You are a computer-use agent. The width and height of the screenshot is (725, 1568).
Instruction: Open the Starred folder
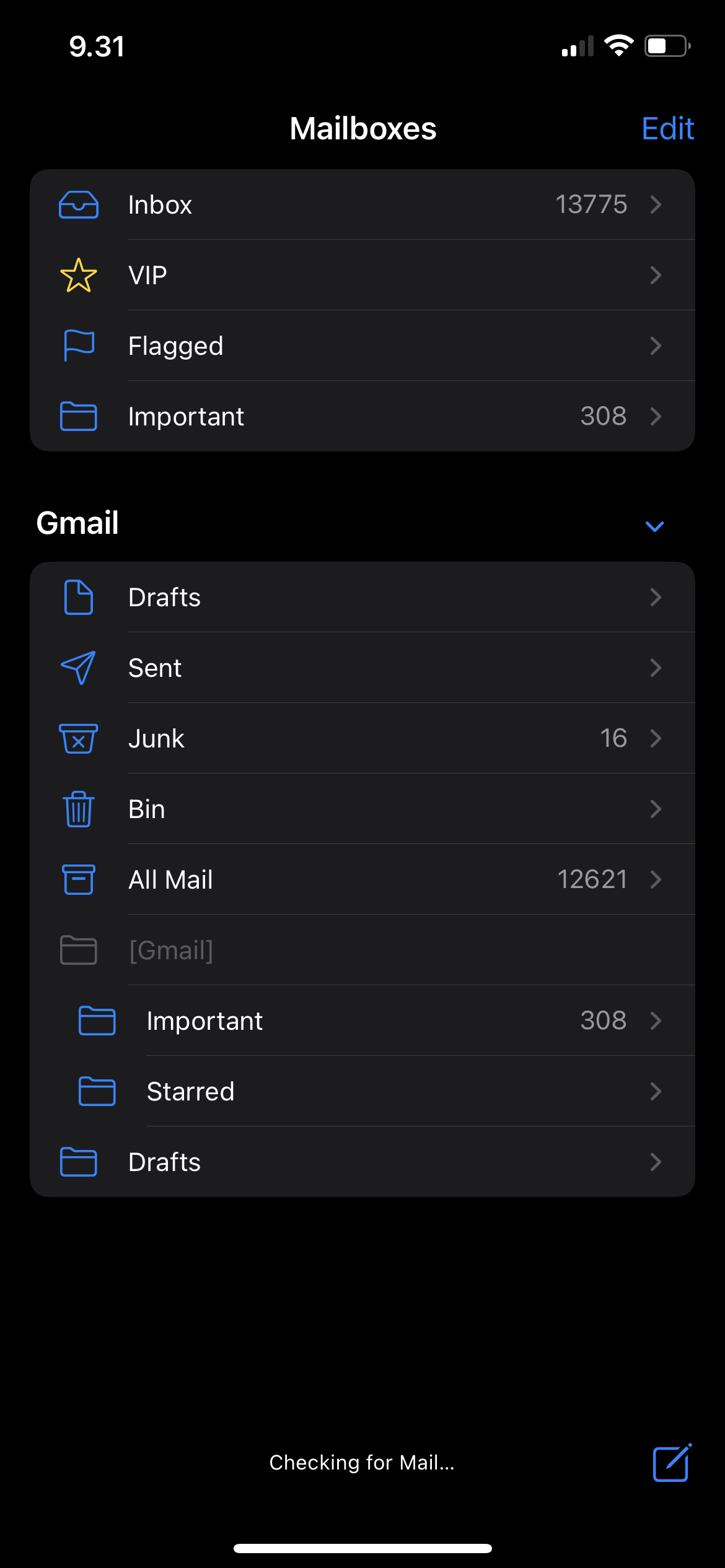372,1091
